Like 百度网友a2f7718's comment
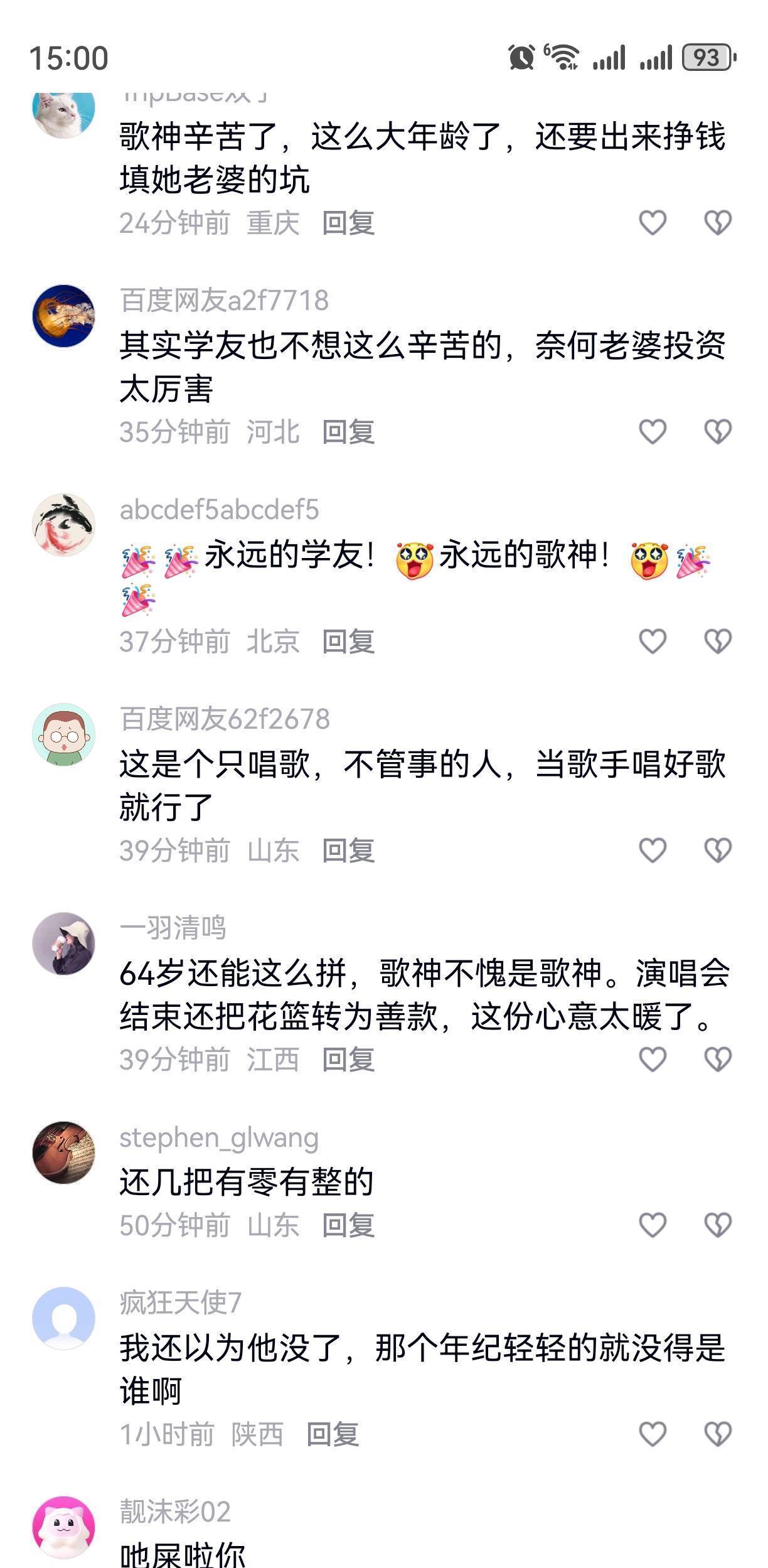This screenshot has width=768, height=1568. click(x=653, y=432)
